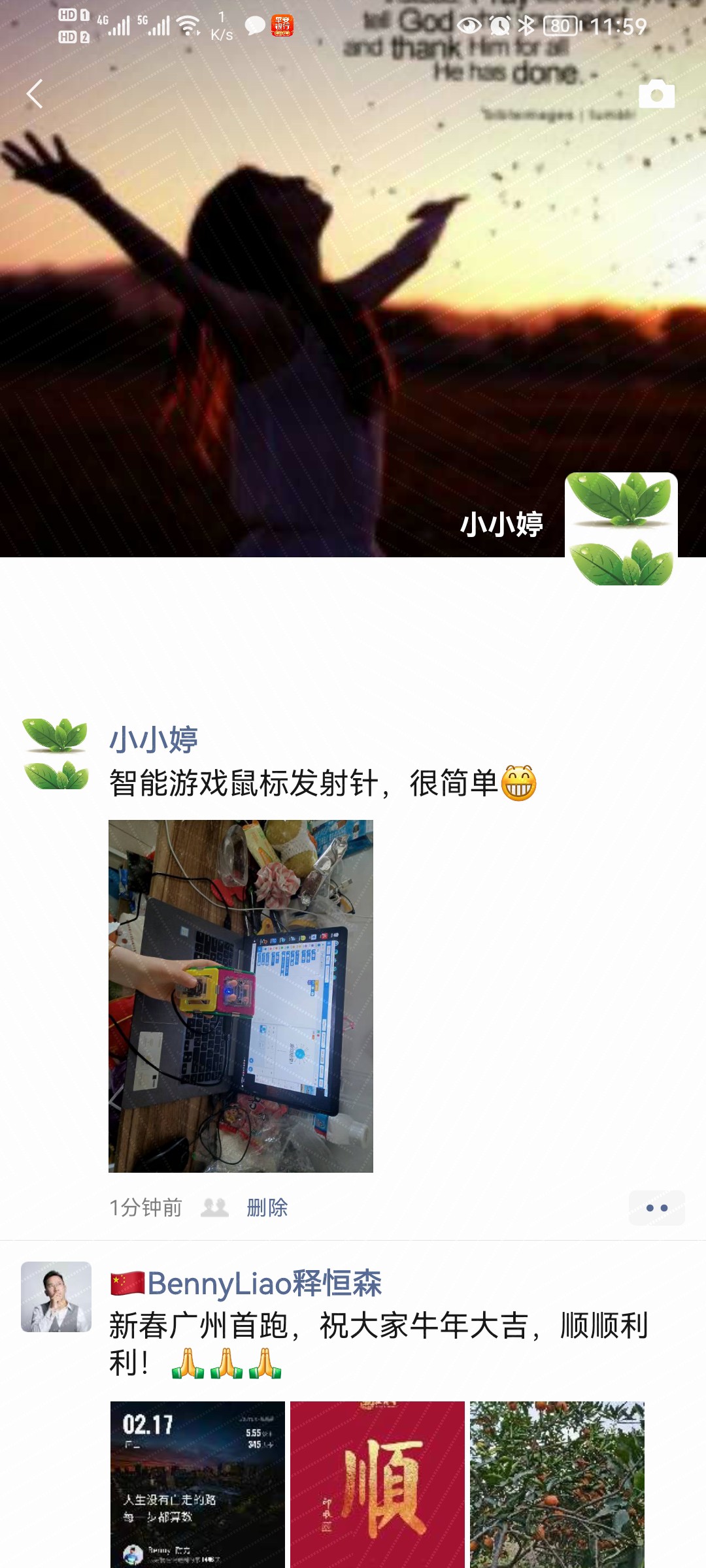This screenshot has height=1568, width=706.
Task: View the orange tree photo in BennyLiao's post
Action: point(557,1483)
